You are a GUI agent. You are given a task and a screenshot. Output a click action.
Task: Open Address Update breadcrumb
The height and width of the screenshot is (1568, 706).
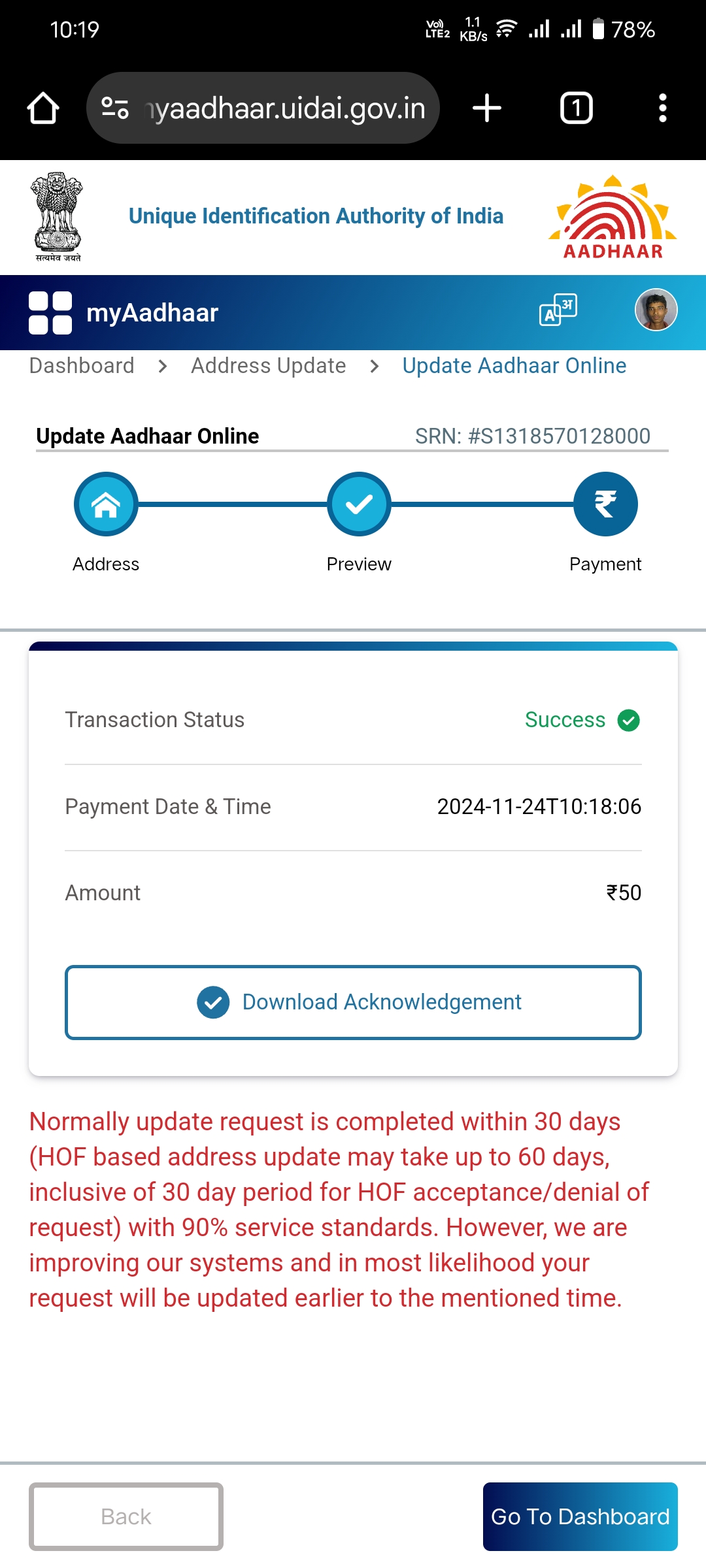click(268, 366)
